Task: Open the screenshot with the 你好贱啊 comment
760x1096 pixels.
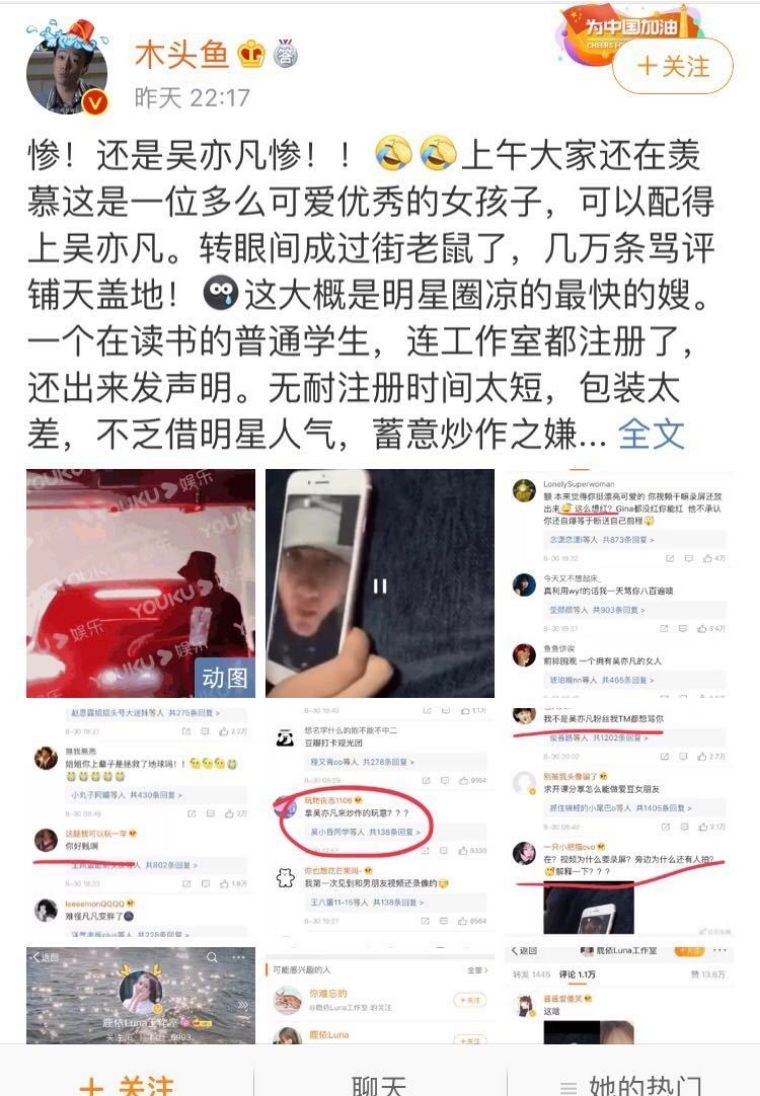Action: 140,822
